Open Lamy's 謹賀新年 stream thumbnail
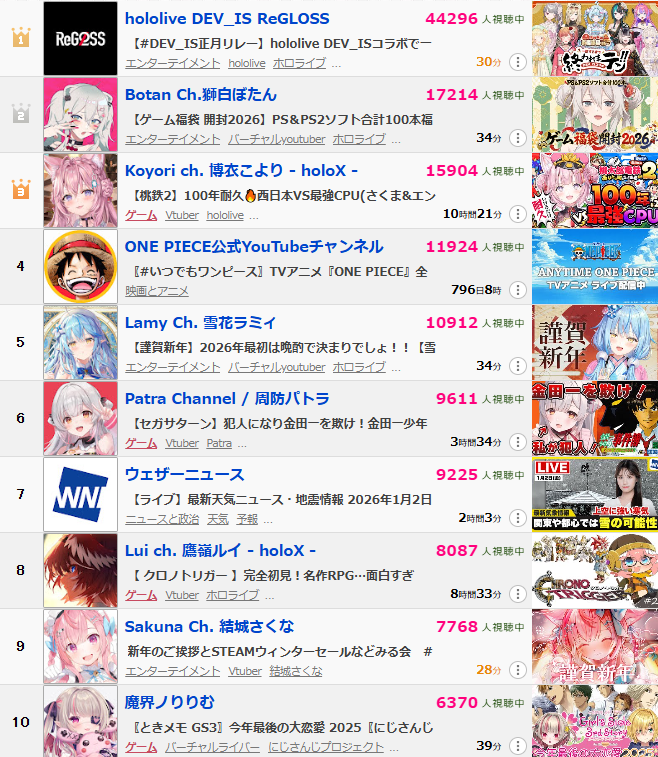Viewport: 658px width, 757px height. click(x=594, y=342)
